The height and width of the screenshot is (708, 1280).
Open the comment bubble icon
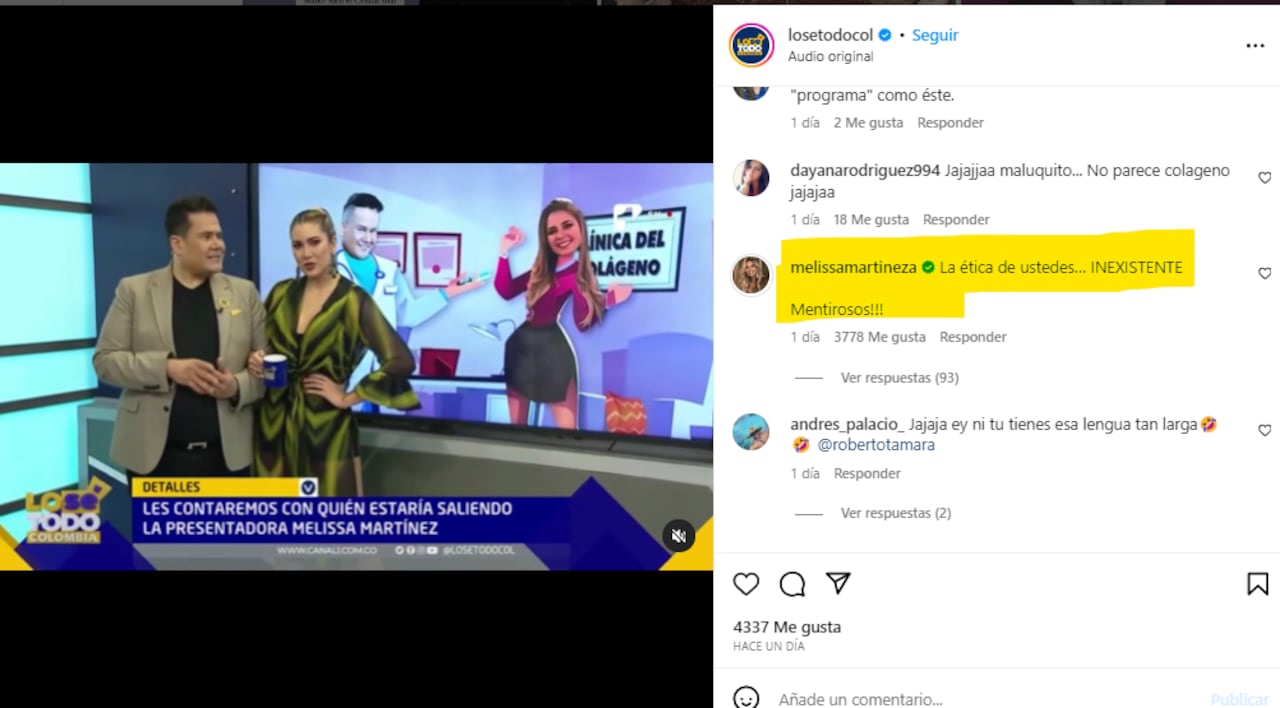(x=792, y=584)
